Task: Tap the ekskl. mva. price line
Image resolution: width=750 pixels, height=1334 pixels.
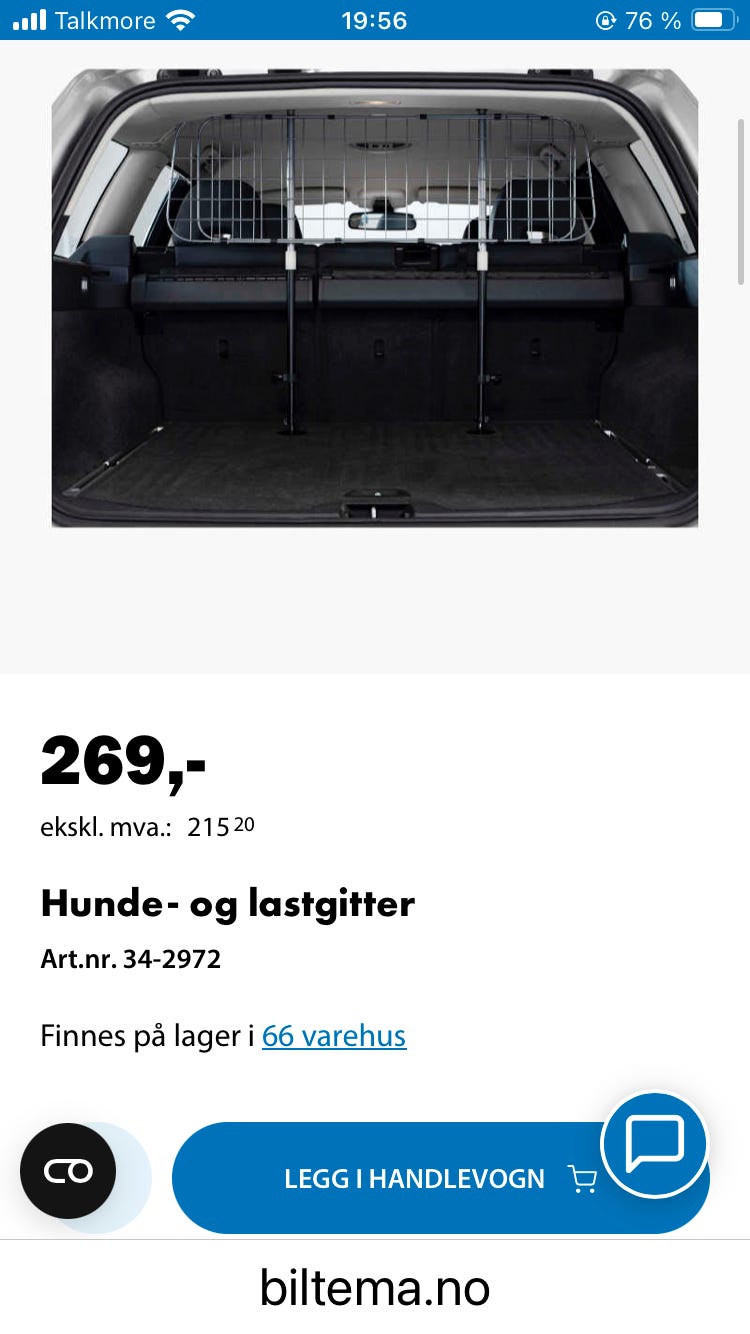Action: click(x=145, y=826)
